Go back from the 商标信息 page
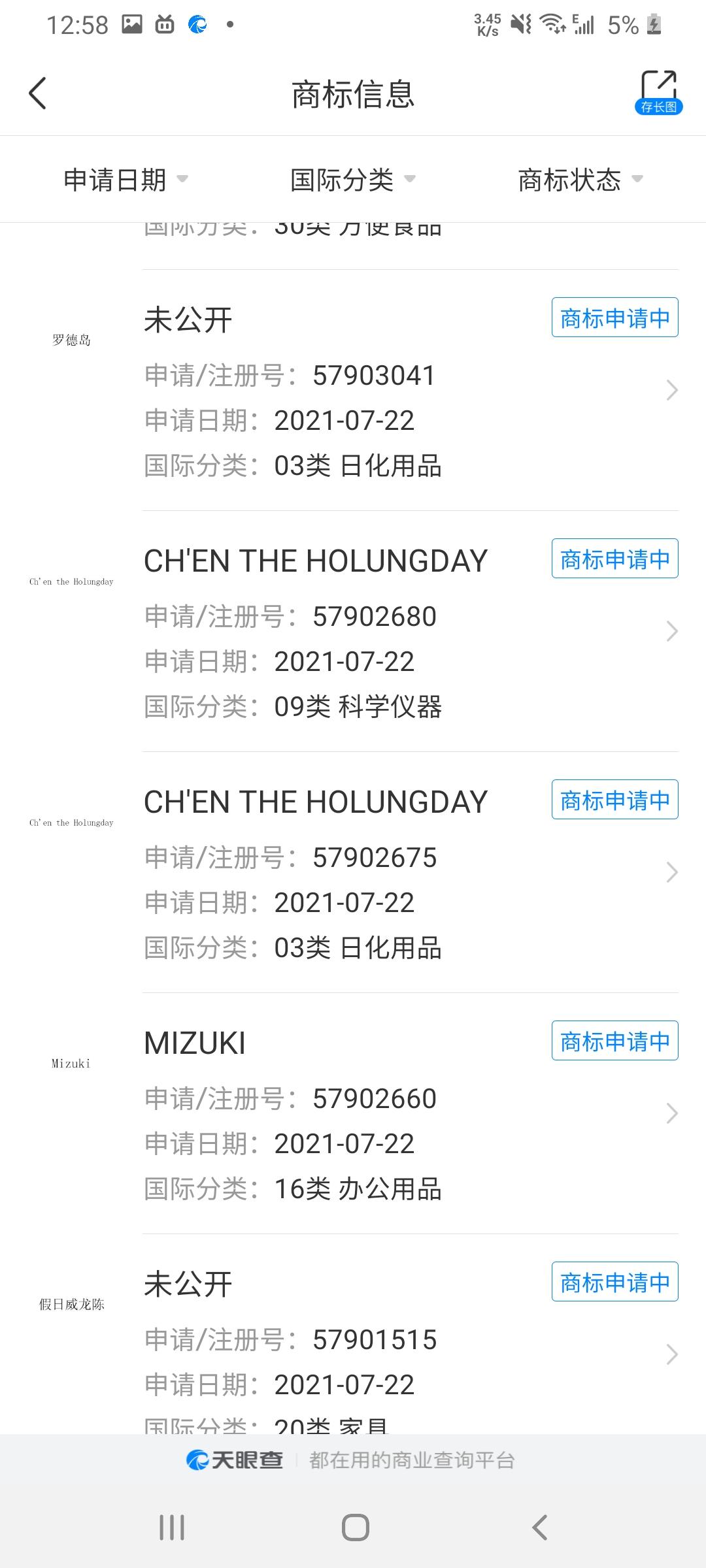 point(38,93)
